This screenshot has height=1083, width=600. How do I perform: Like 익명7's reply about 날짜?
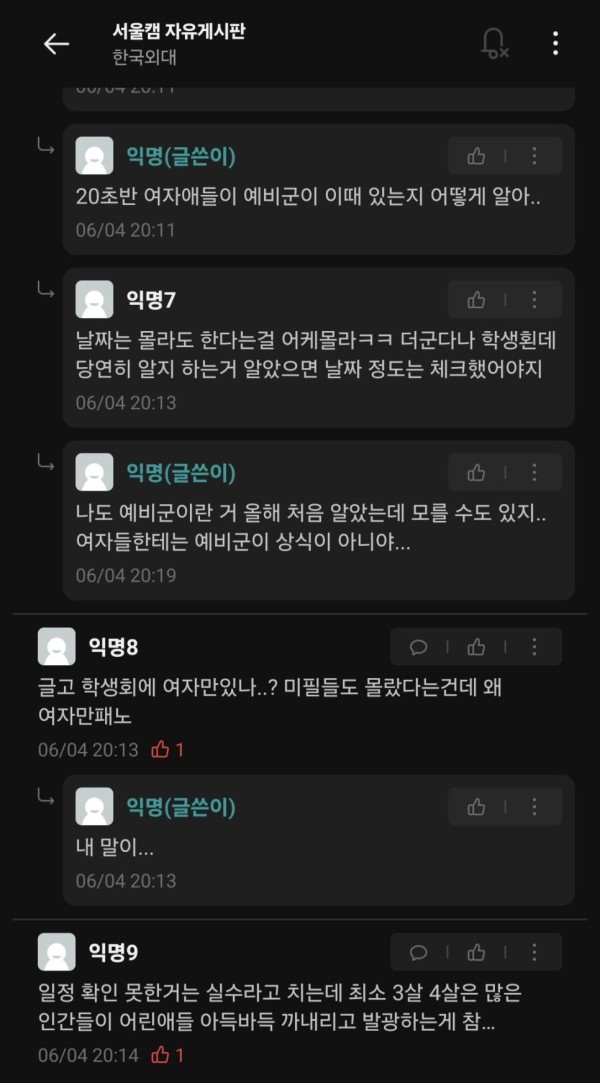point(476,299)
